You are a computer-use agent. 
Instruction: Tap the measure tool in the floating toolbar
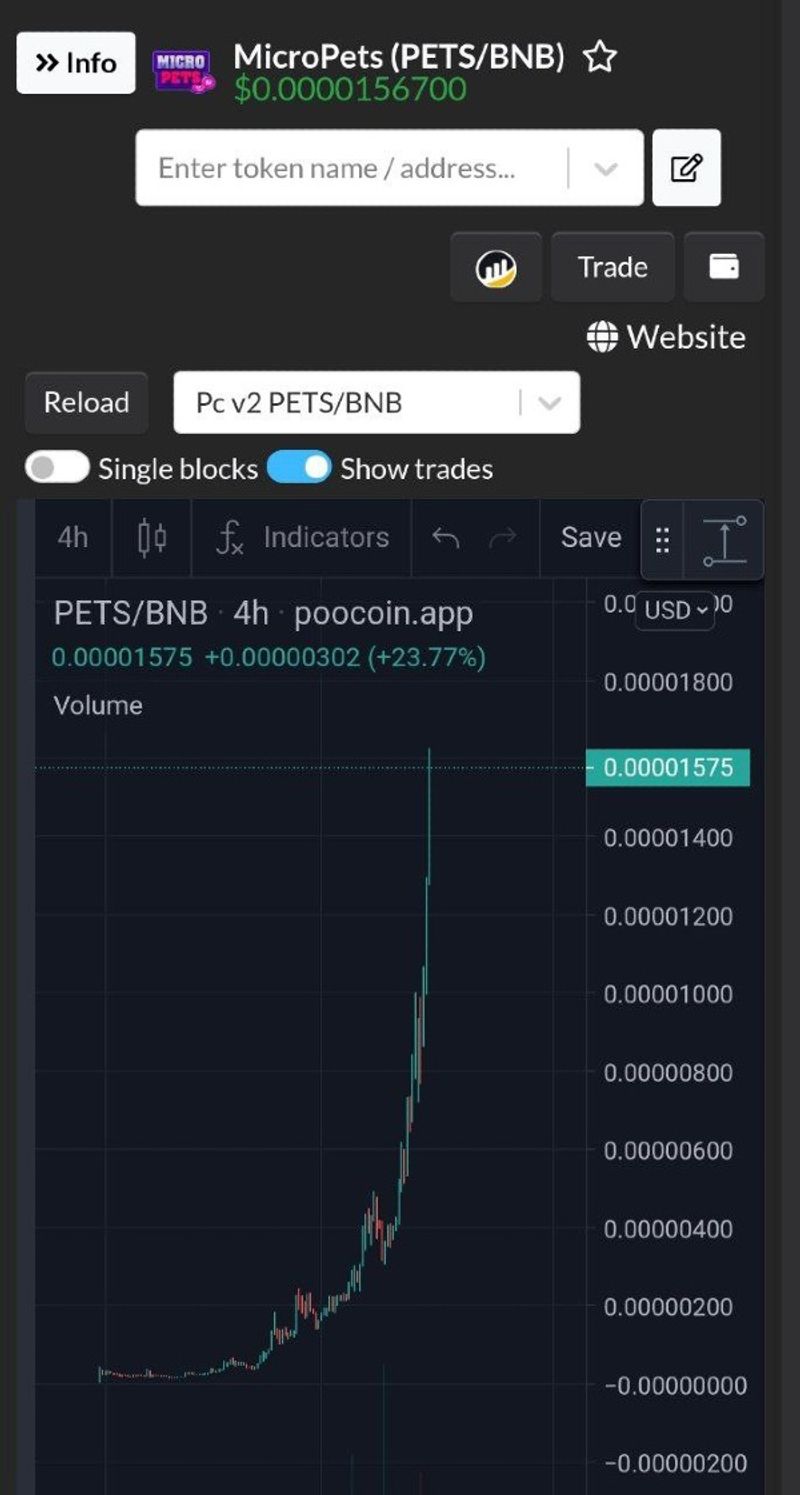pyautogui.click(x=725, y=540)
